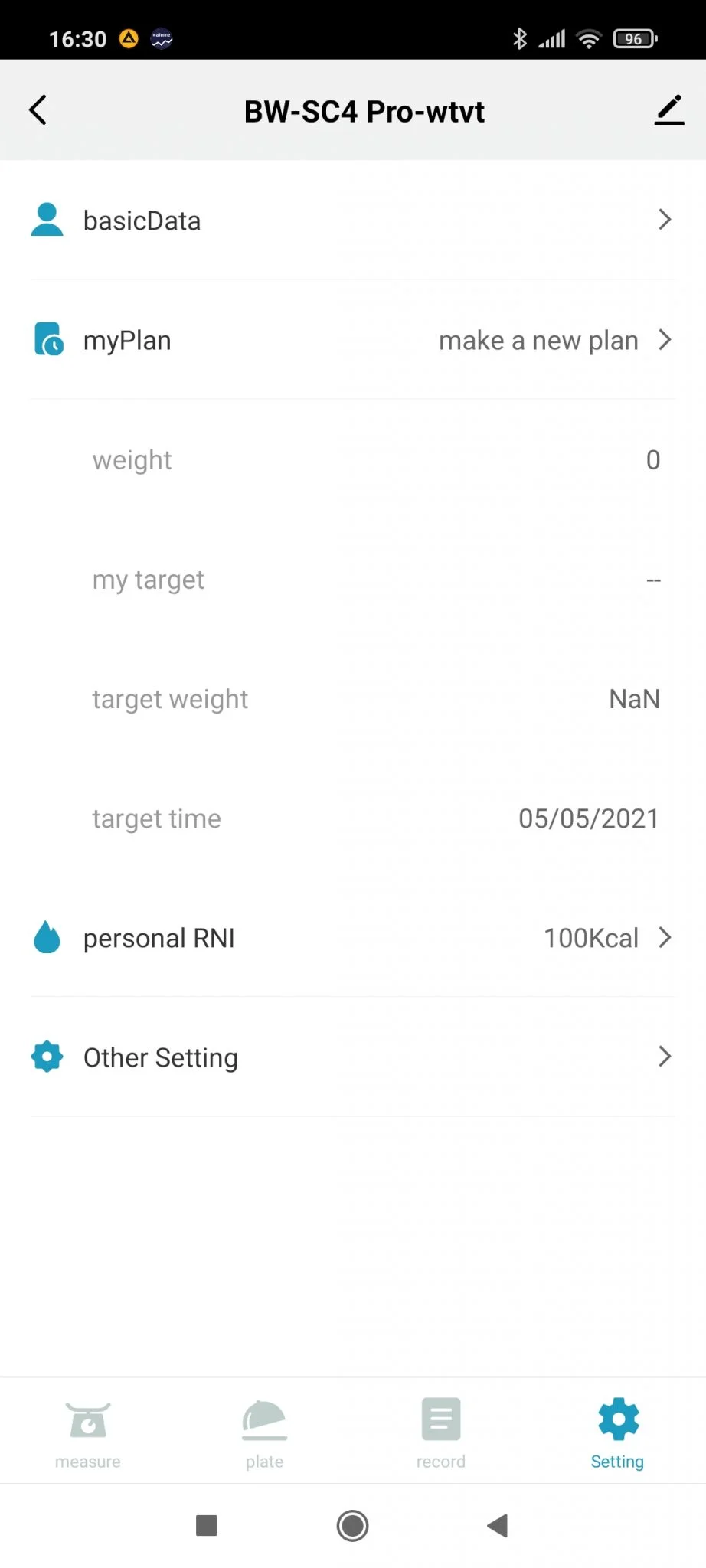Open recent apps with the square button
706x1568 pixels.
(x=207, y=1526)
